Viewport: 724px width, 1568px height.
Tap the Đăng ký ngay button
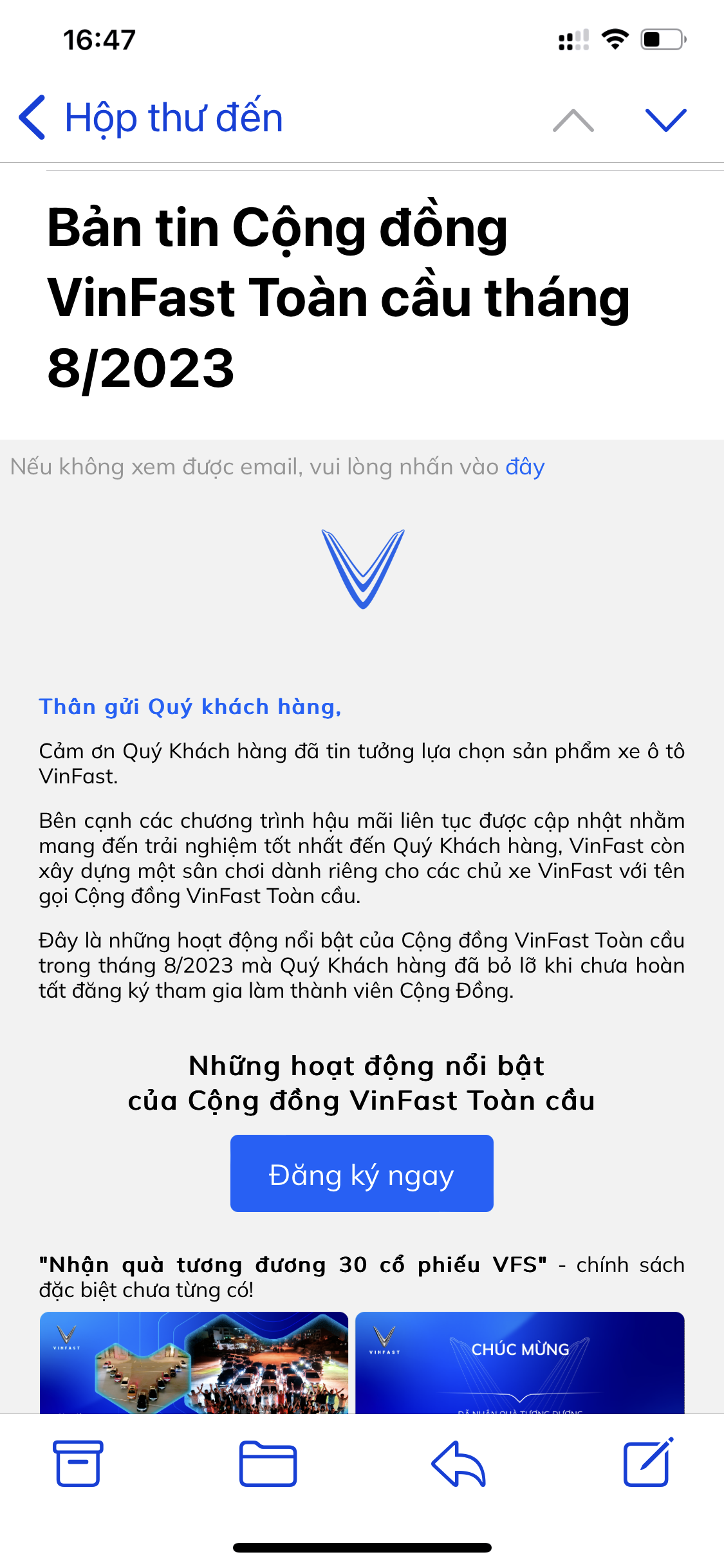pos(362,1173)
